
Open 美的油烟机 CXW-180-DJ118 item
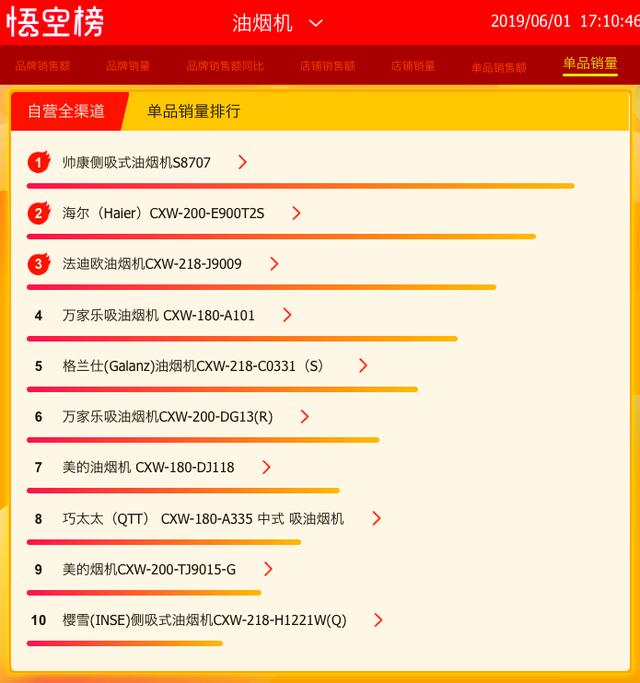pyautogui.click(x=148, y=467)
